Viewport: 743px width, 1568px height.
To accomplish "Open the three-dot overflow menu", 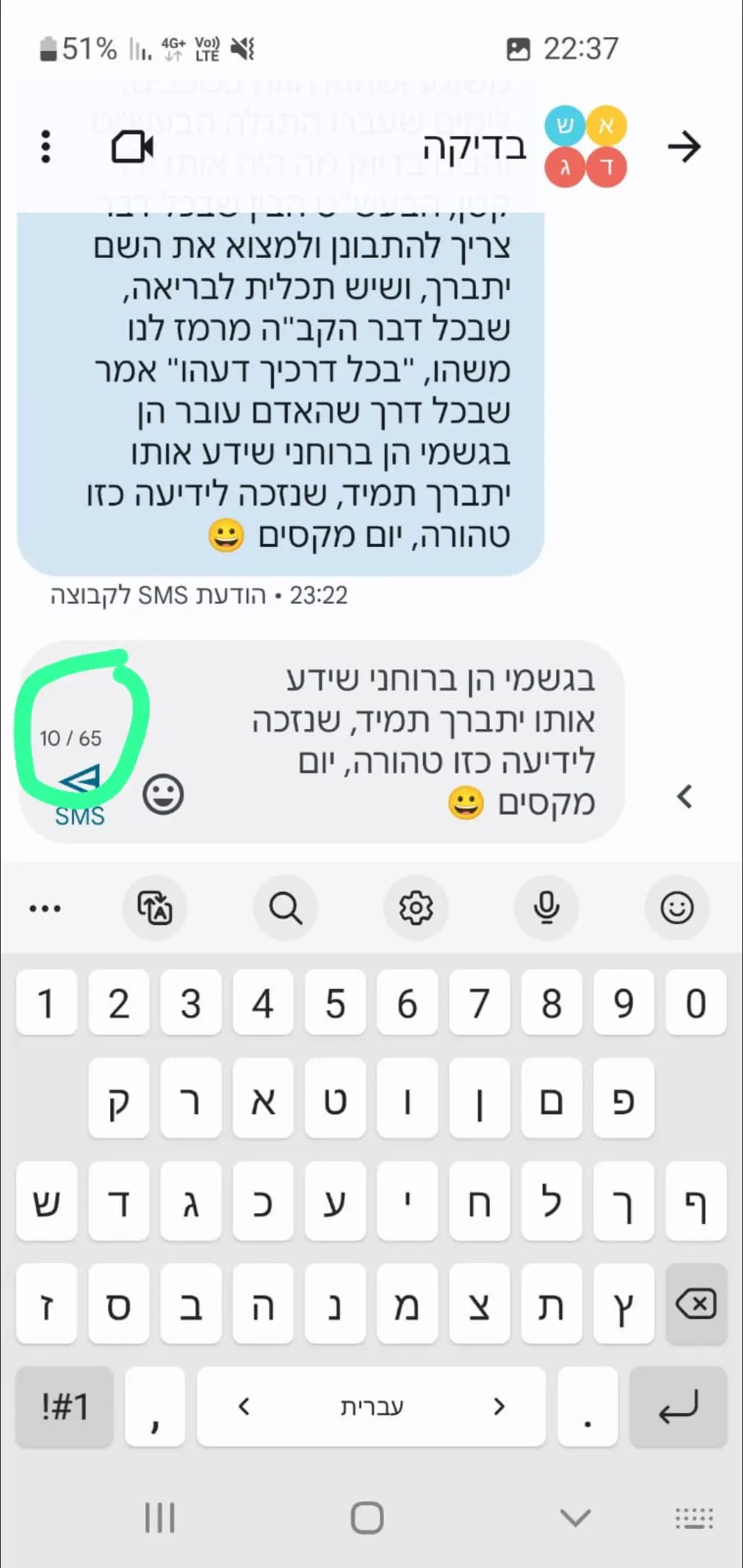I will 45,146.
